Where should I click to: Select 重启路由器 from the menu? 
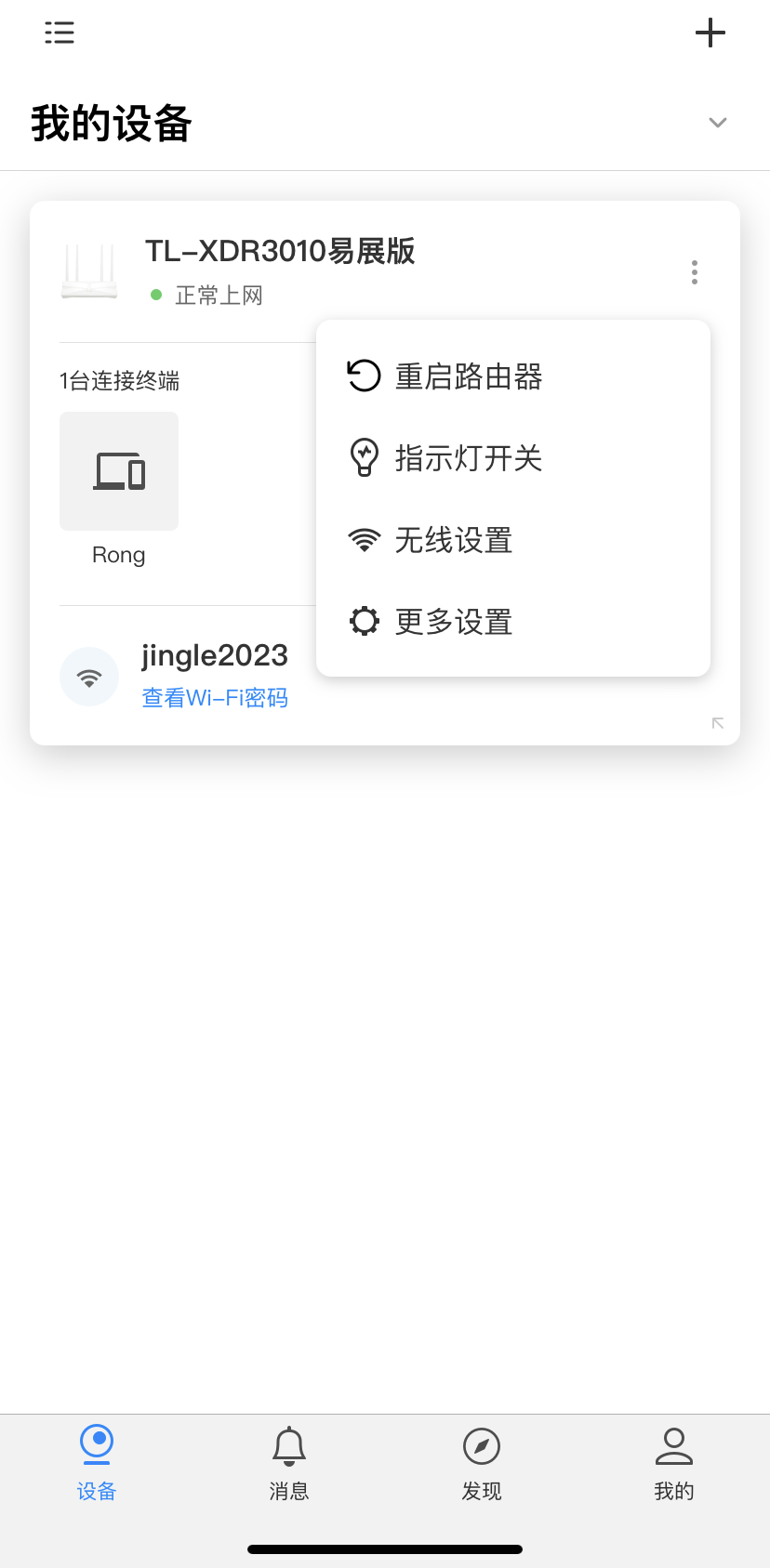468,376
